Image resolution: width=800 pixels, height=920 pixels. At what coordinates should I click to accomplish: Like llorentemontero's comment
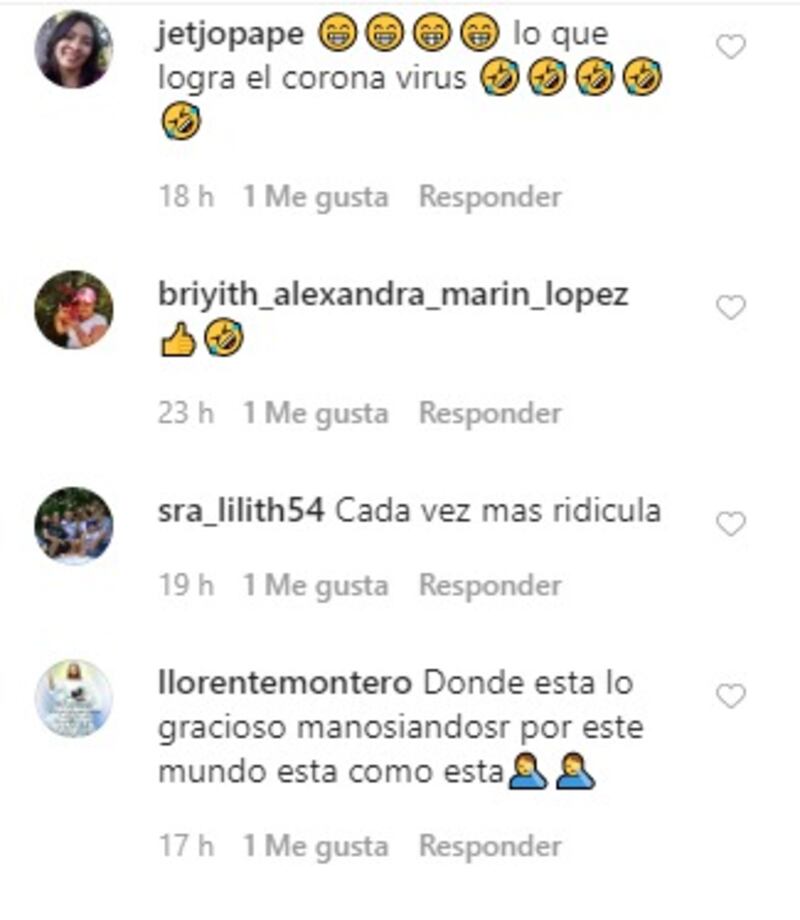(731, 696)
